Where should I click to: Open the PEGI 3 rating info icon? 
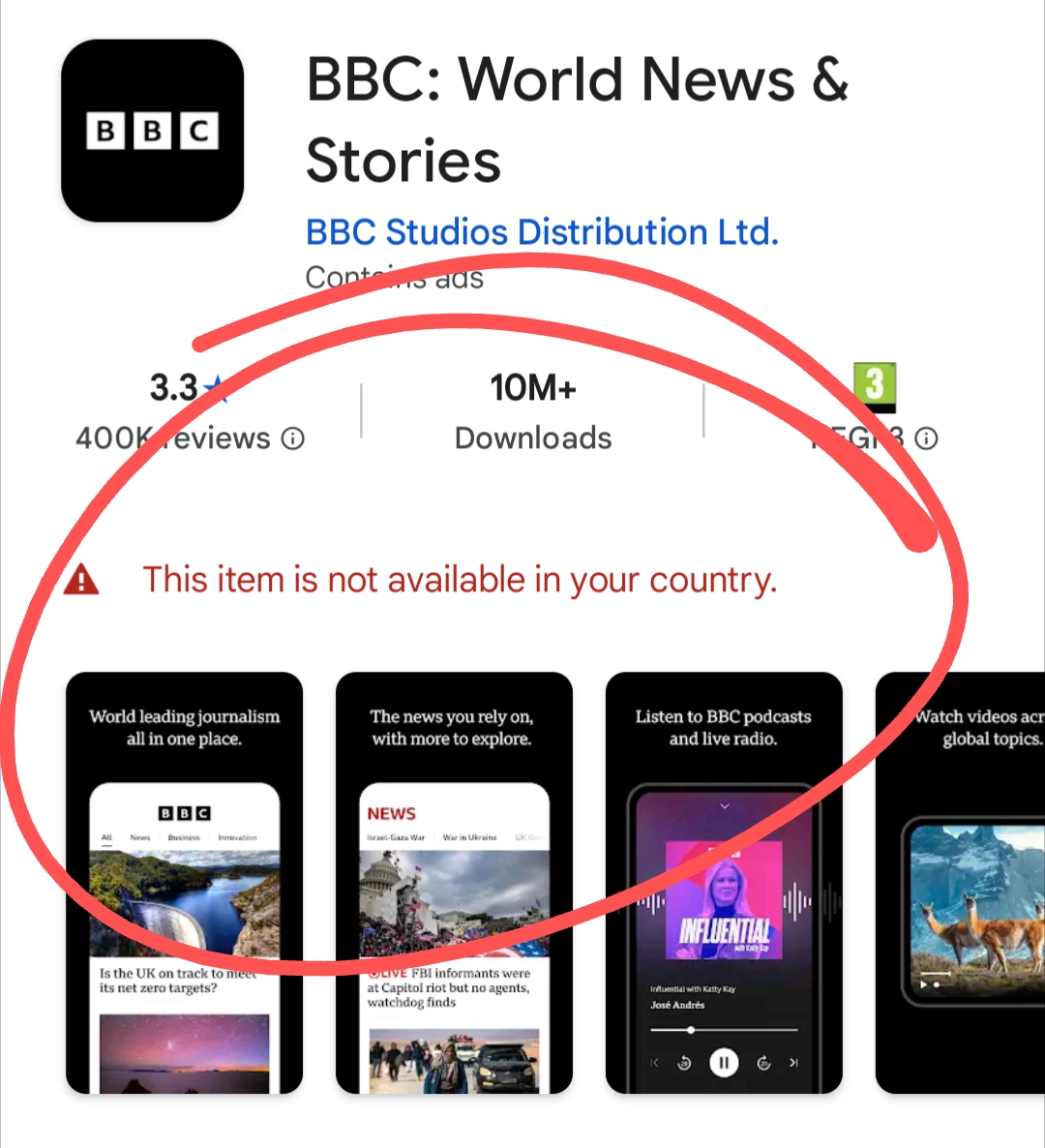[926, 439]
